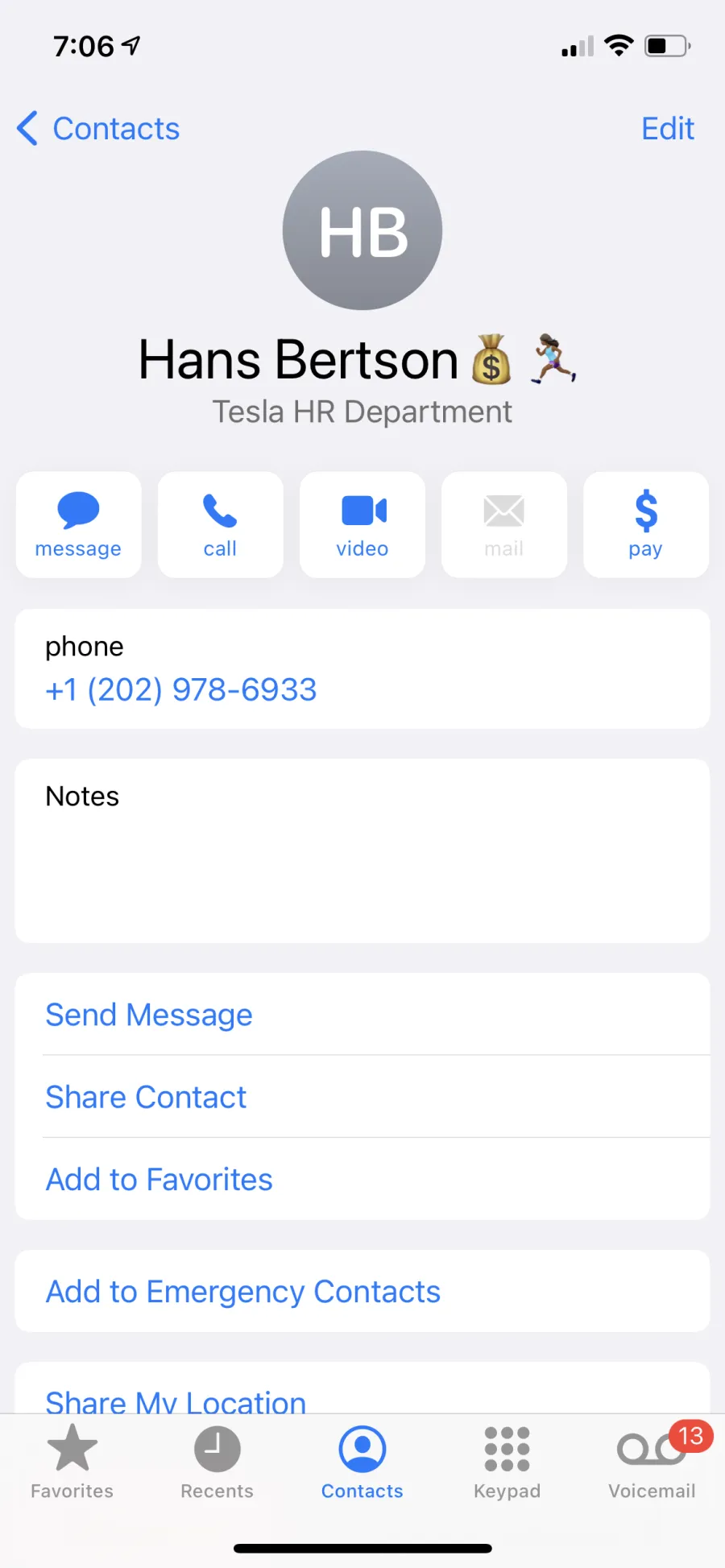The width and height of the screenshot is (725, 1568).
Task: Add this contact to Favorites
Action: click(362, 1179)
